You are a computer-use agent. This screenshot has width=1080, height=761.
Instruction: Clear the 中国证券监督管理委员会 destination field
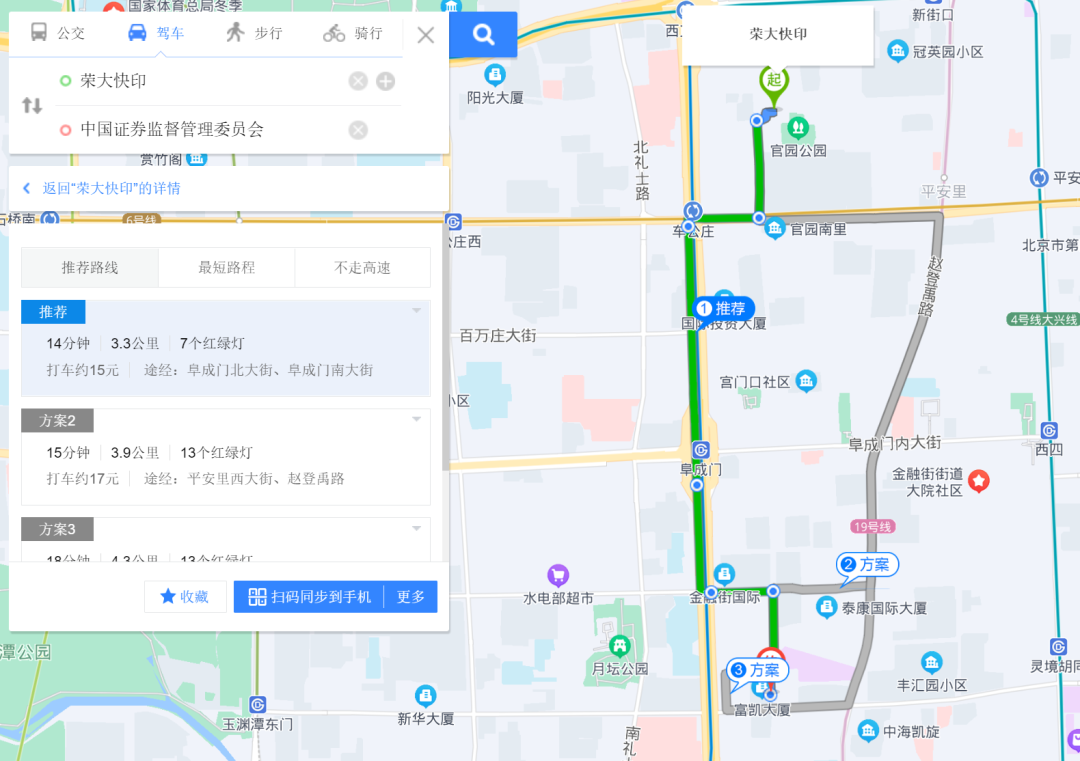pyautogui.click(x=358, y=130)
